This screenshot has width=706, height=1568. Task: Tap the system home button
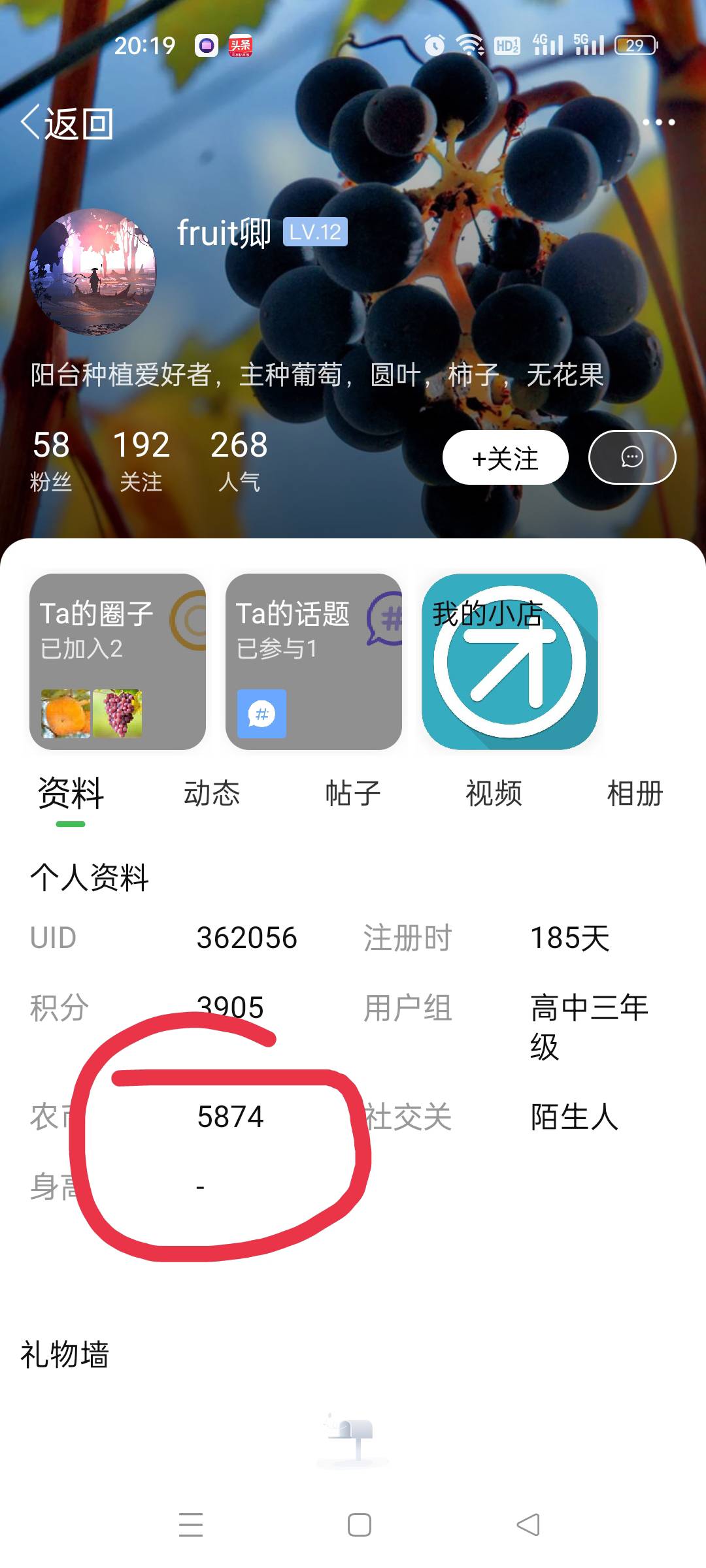(x=359, y=1525)
